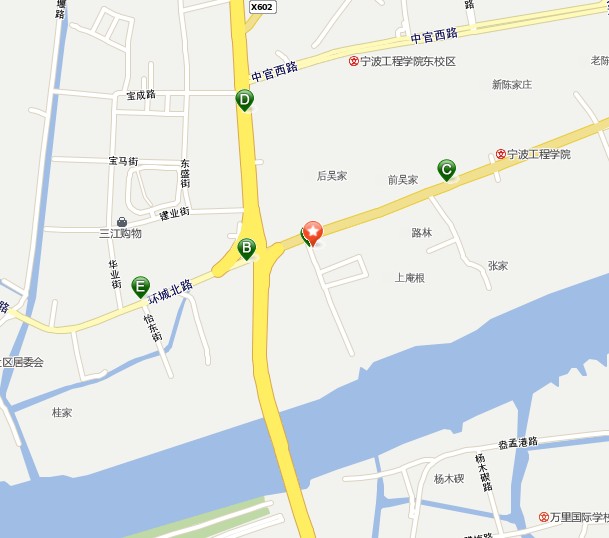Screen dimensions: 609x538
Task: Tap the green map marker D
Action: click(x=244, y=99)
